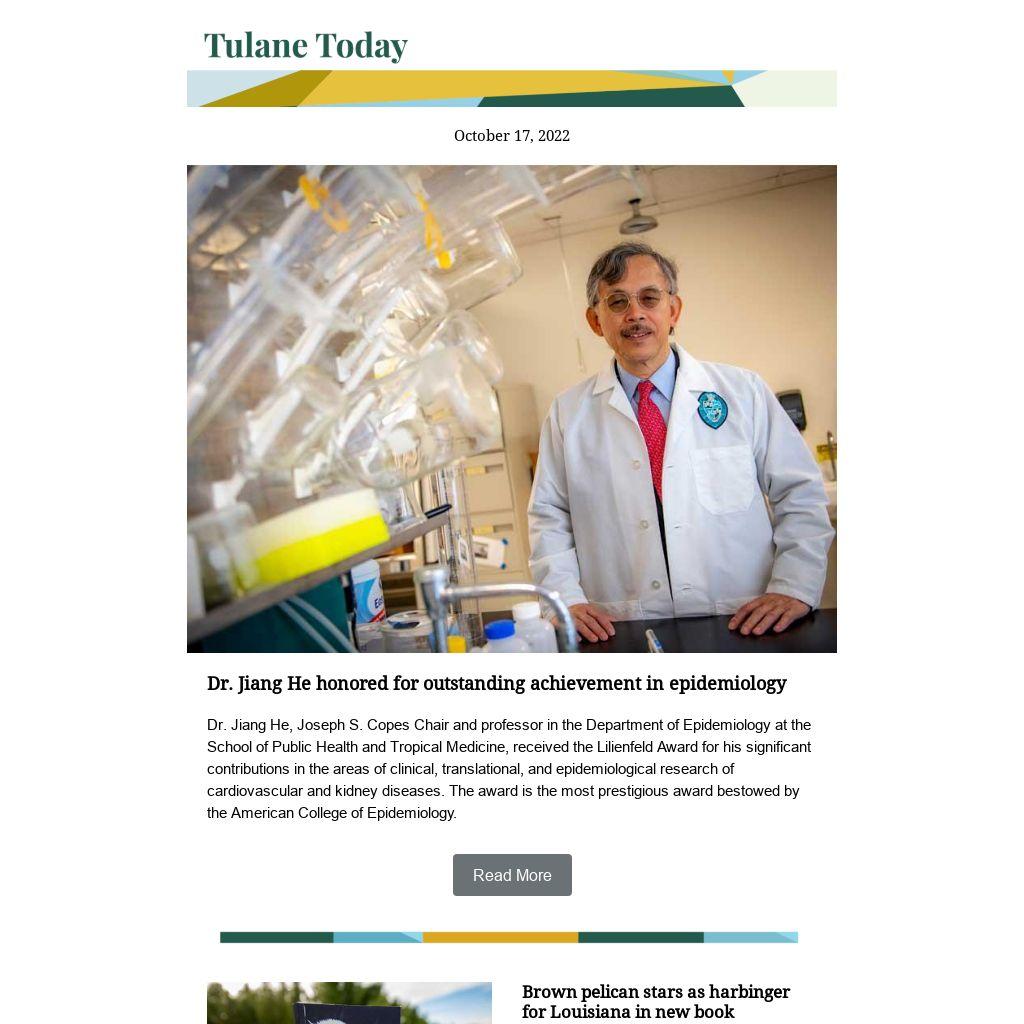The height and width of the screenshot is (1024, 1024).
Task: Open the Dr. Jiang He honored headline
Action: tap(496, 683)
